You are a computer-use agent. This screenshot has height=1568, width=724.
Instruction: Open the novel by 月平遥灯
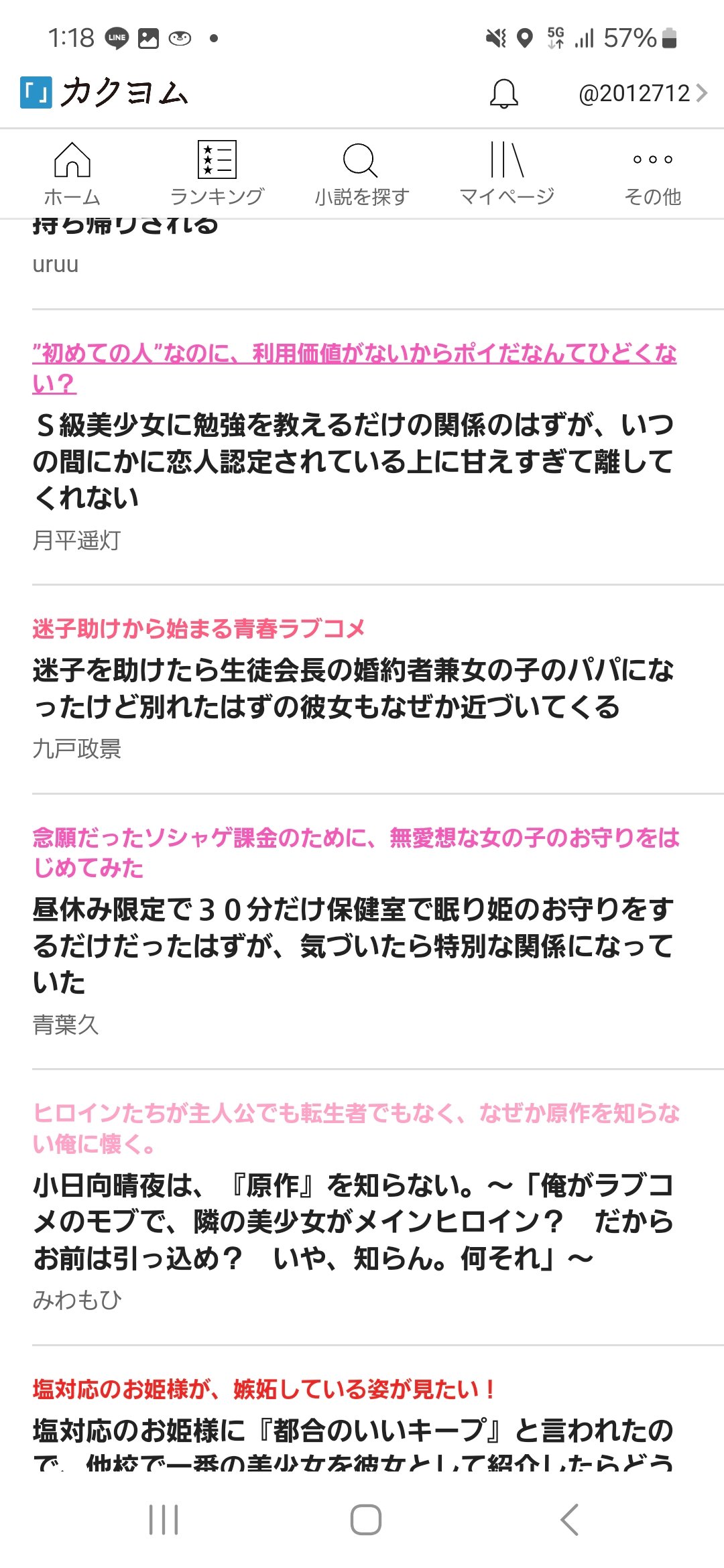(353, 461)
